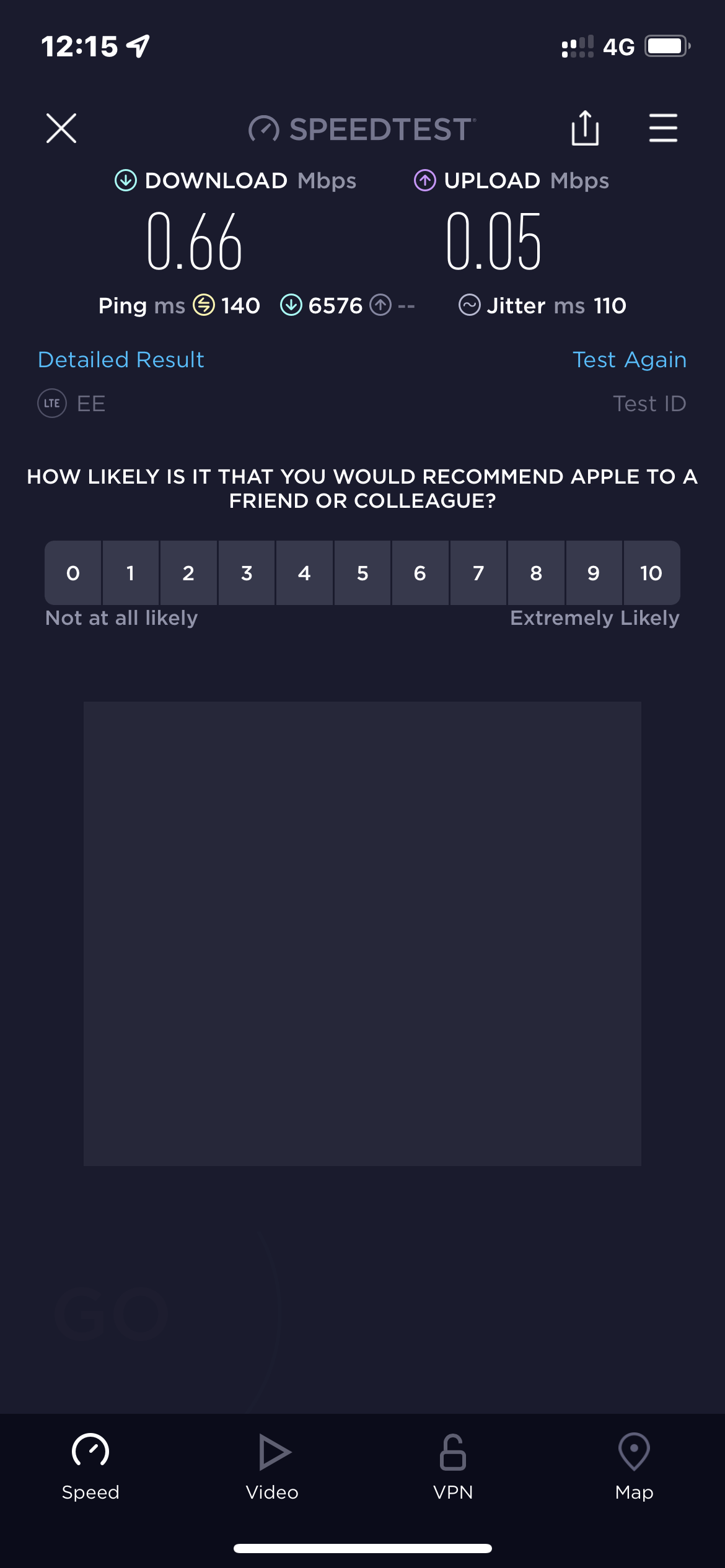The height and width of the screenshot is (1568, 725).
Task: Choose rating 2 in the survey
Action: tap(188, 573)
